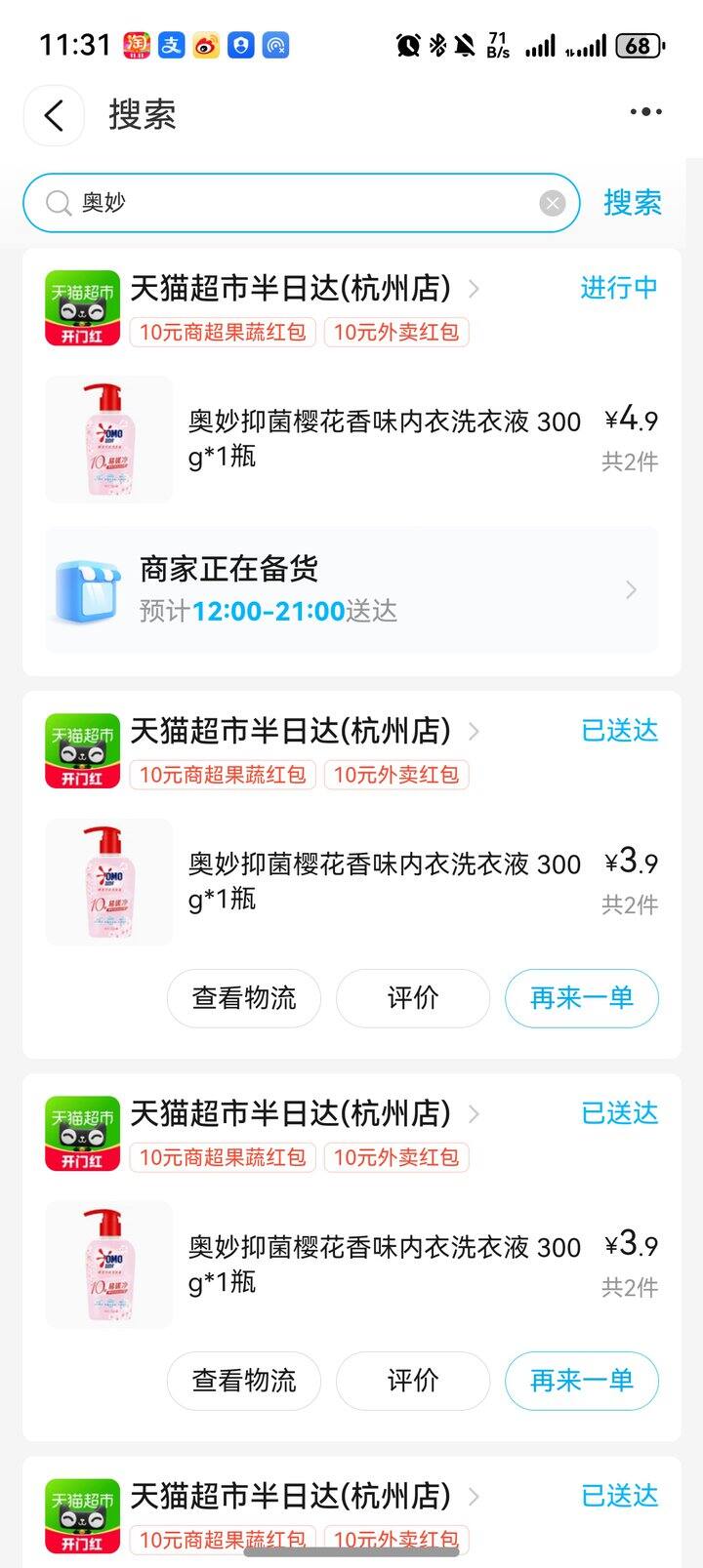Clear the search text 奥妙
Screen dimensions: 703x1568
pyautogui.click(x=552, y=203)
